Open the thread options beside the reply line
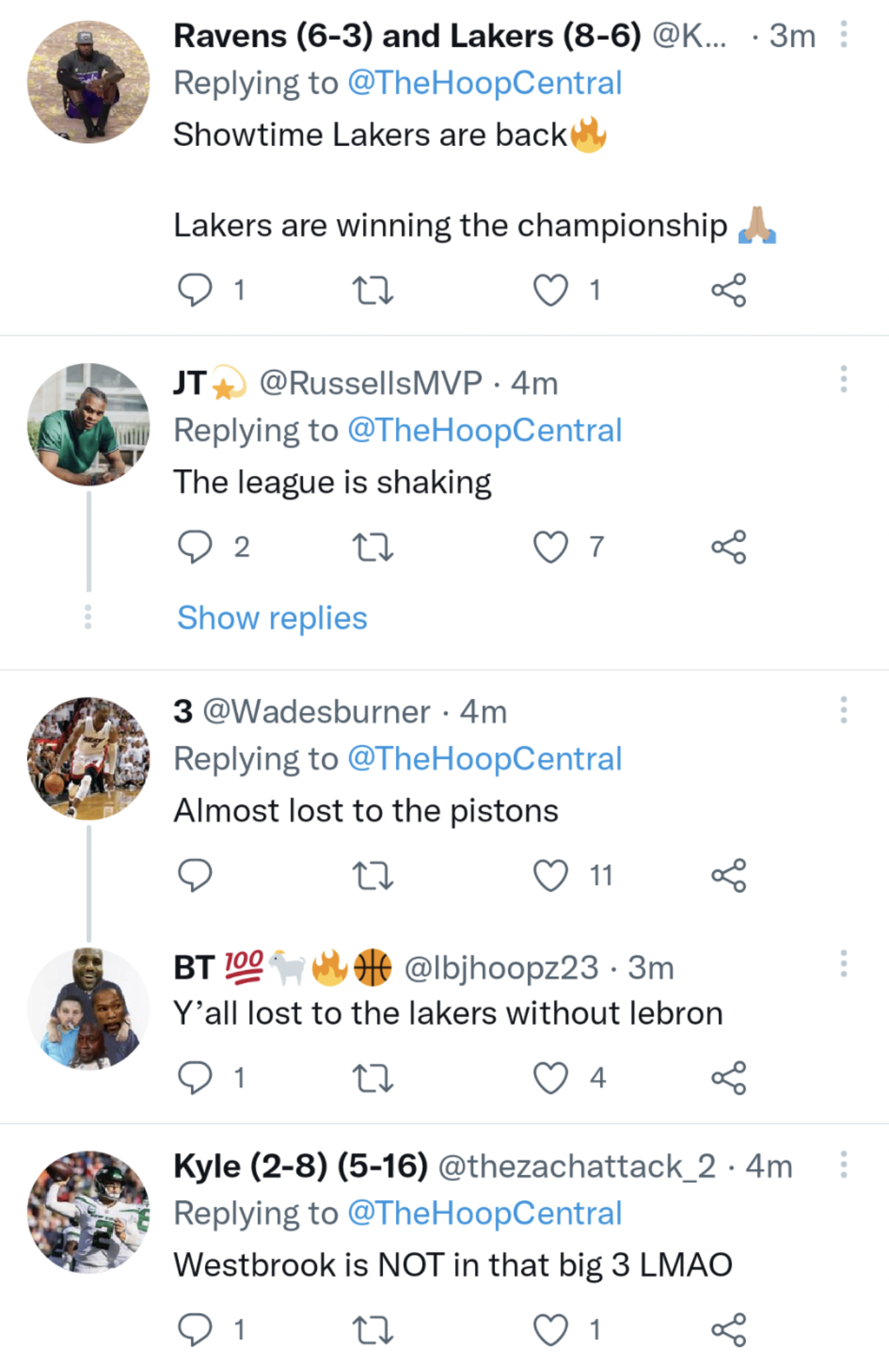 [x=89, y=616]
